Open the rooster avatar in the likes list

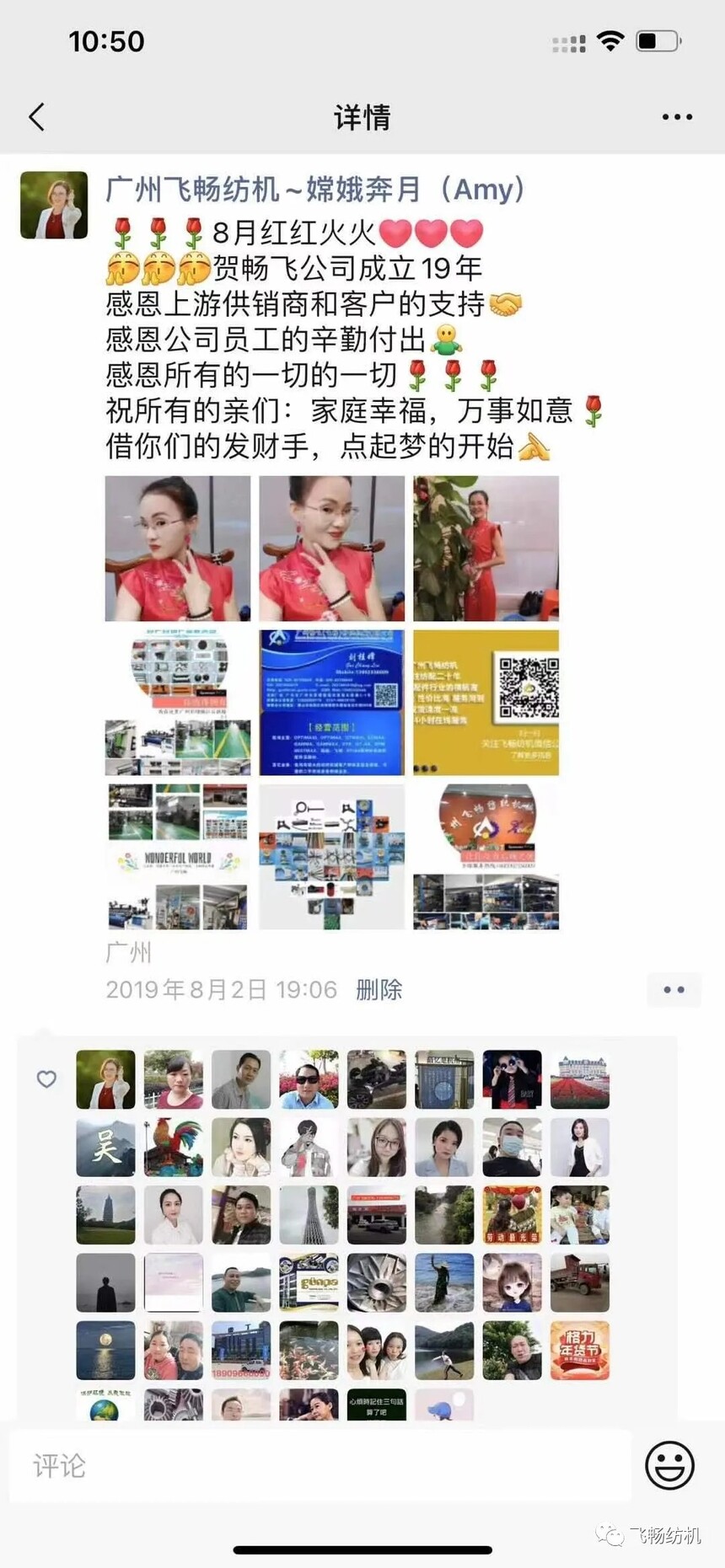tap(173, 1147)
